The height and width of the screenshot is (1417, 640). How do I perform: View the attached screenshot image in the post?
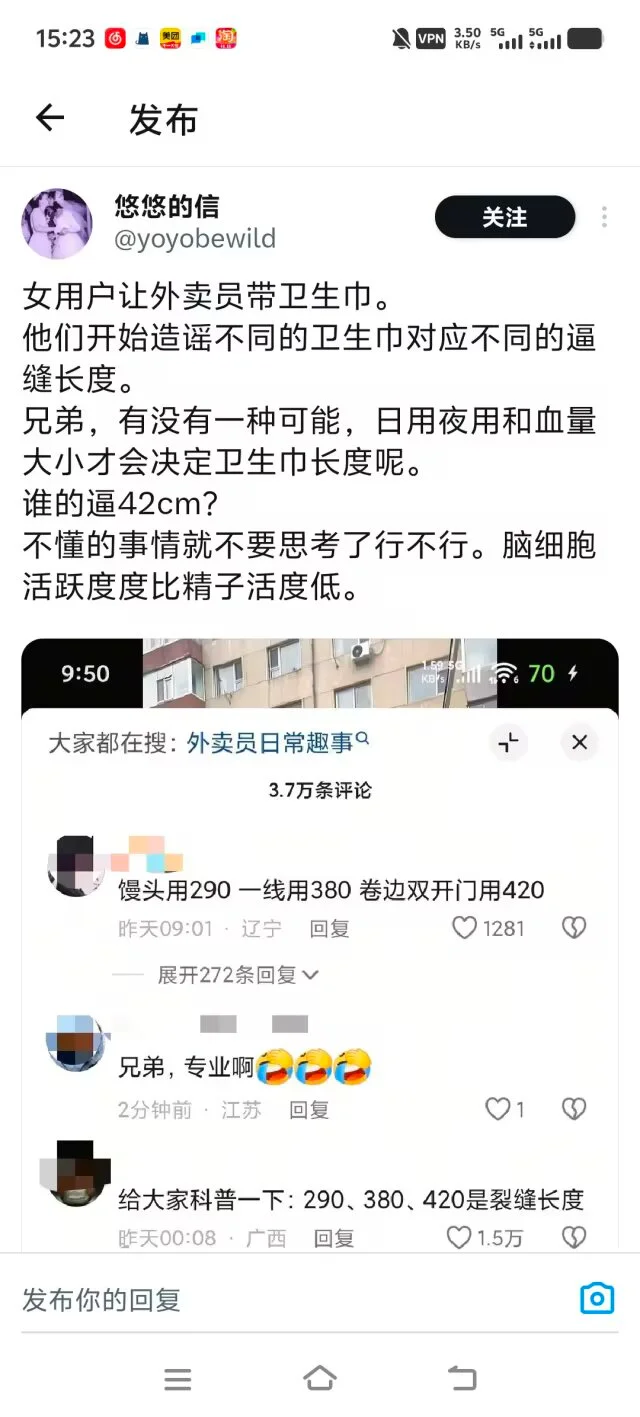click(x=320, y=940)
